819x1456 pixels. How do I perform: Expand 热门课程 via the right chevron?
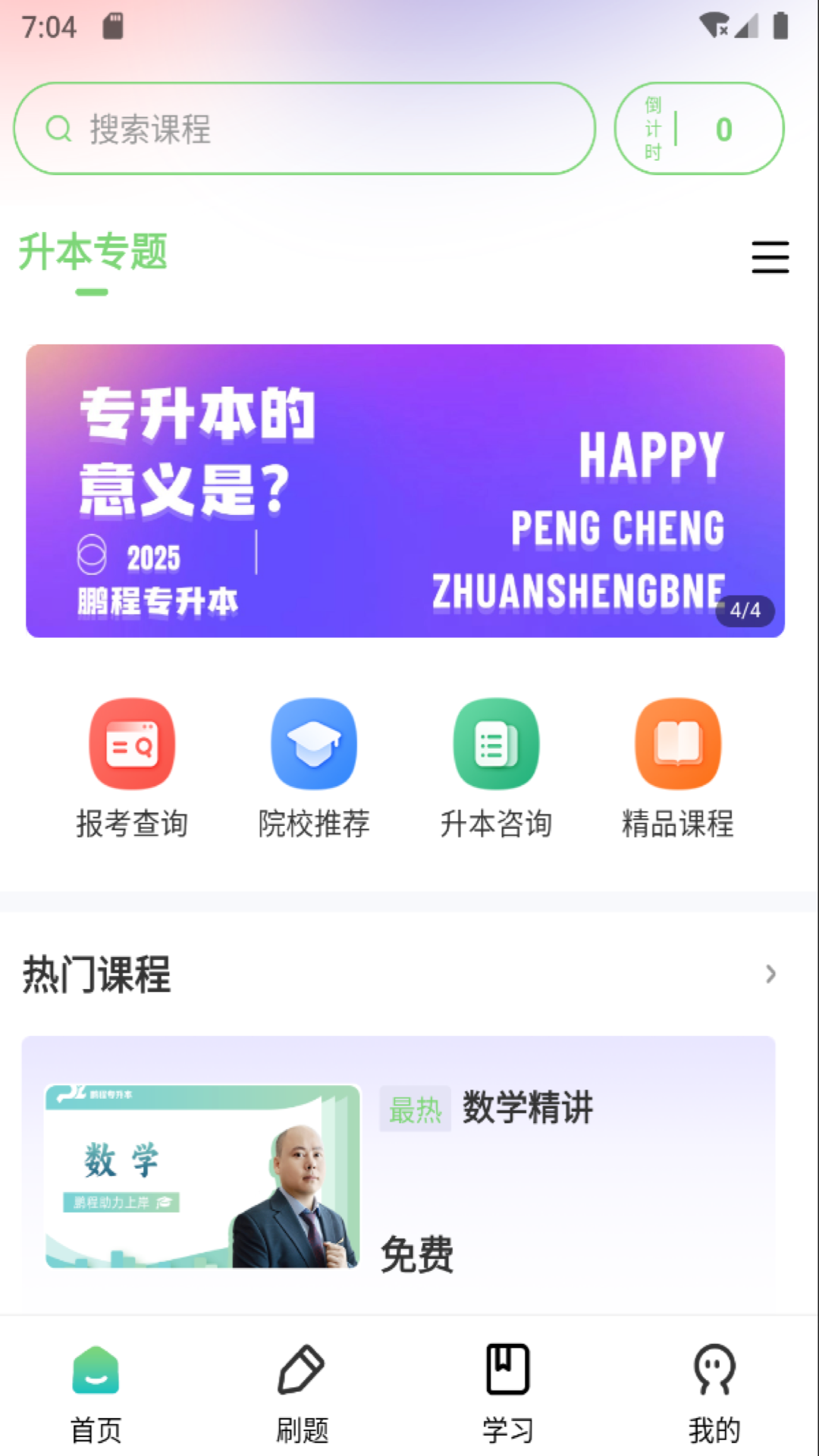[x=772, y=974]
